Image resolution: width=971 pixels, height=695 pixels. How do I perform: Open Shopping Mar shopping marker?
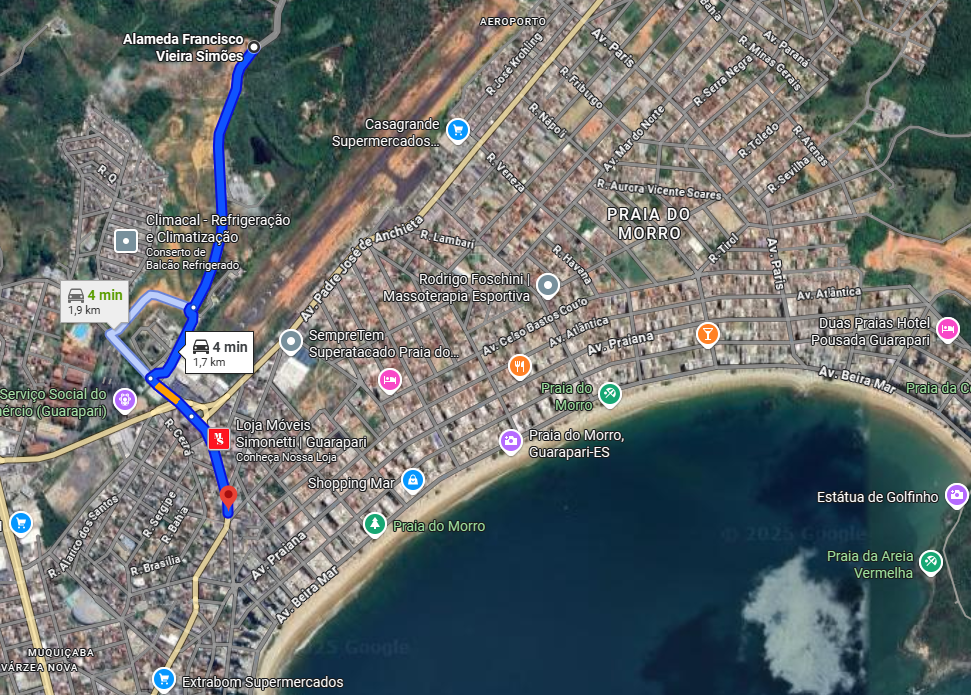click(413, 480)
